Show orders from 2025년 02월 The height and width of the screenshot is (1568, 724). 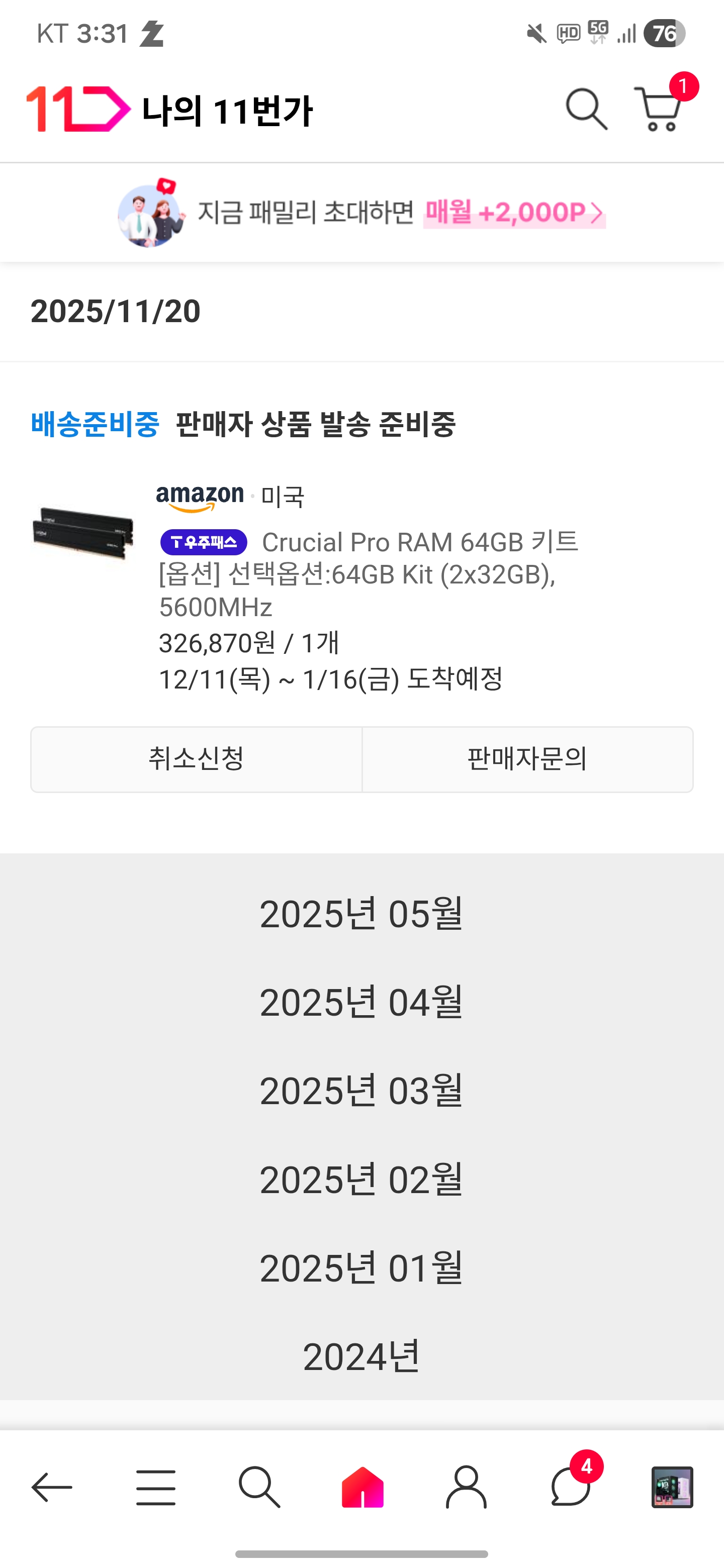[361, 1180]
